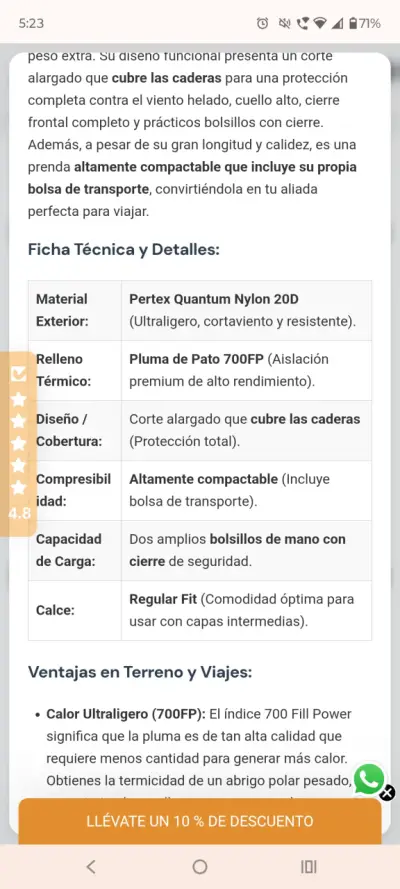Dismiss the WhatsApp floating button
Screen dimensions: 400x889
[388, 792]
